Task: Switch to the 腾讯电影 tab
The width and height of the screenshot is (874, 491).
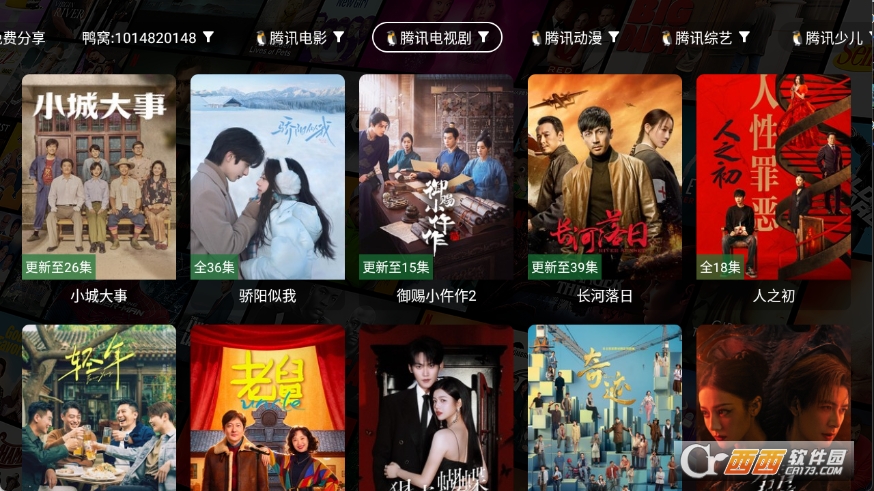Action: pos(298,38)
